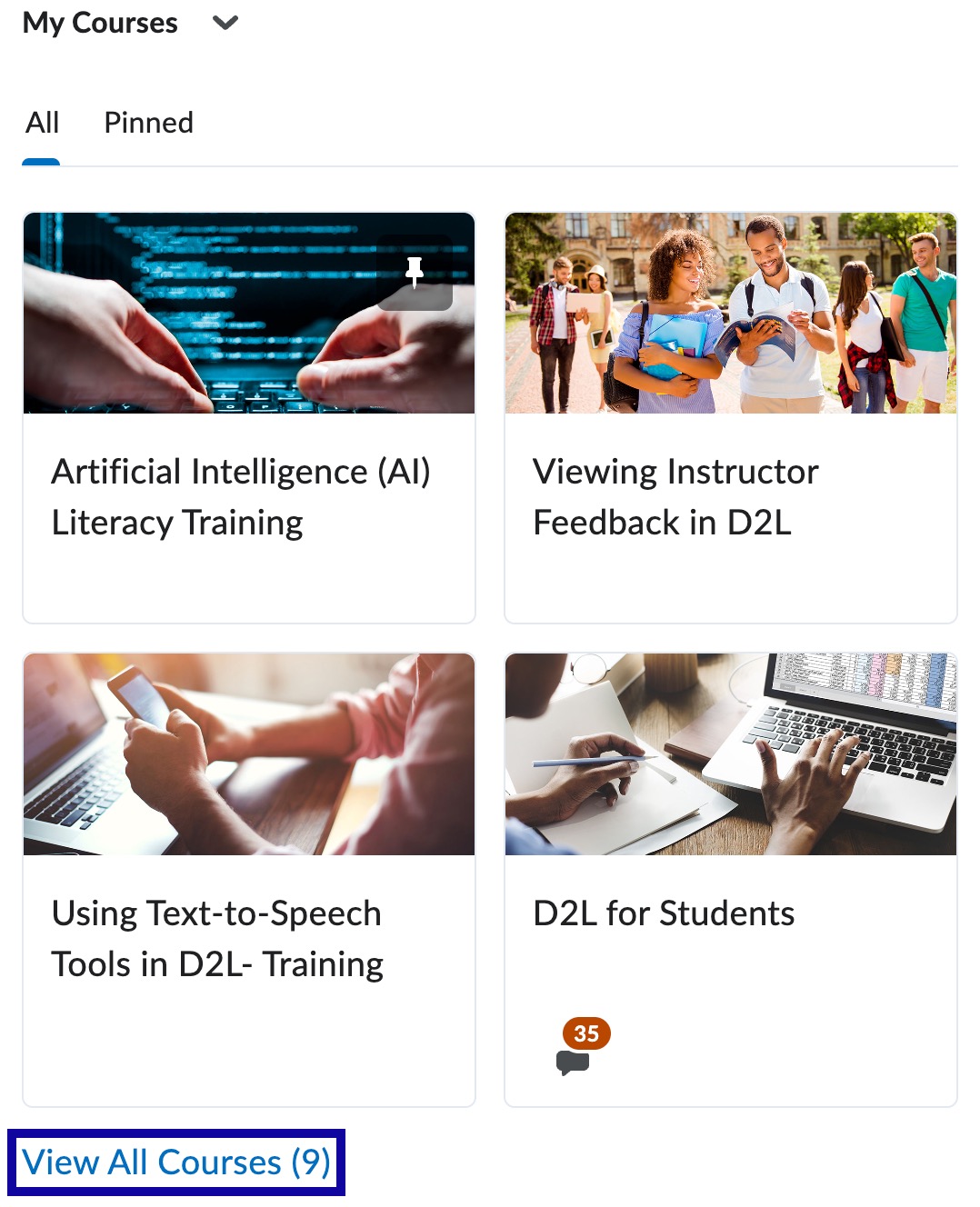980x1207 pixels.
Task: Click the students walking photo thumbnail
Action: pyautogui.click(x=731, y=314)
